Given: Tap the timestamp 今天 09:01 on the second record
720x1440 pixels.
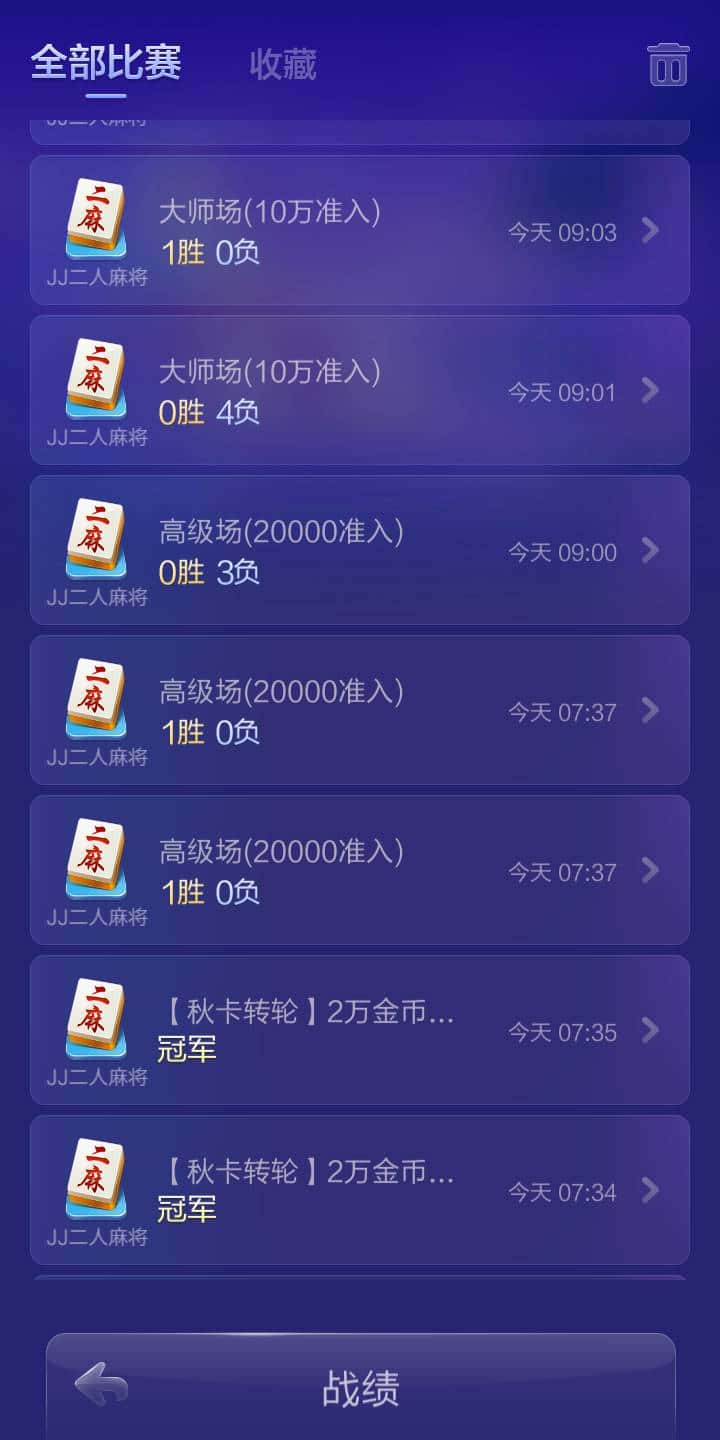Looking at the screenshot, I should click(x=564, y=393).
